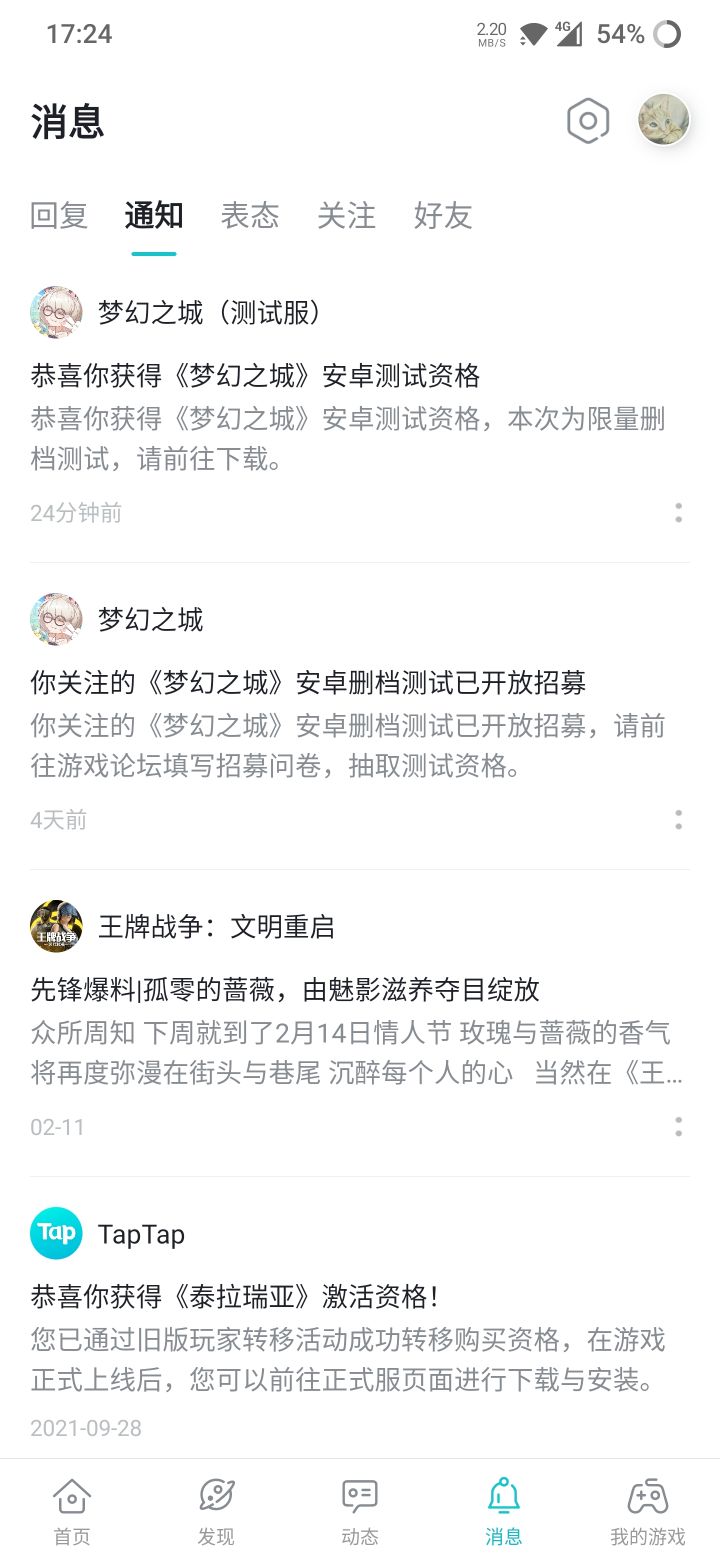Go to the 我的游戏 tab
Viewport: 720px width, 1560px height.
[648, 1511]
